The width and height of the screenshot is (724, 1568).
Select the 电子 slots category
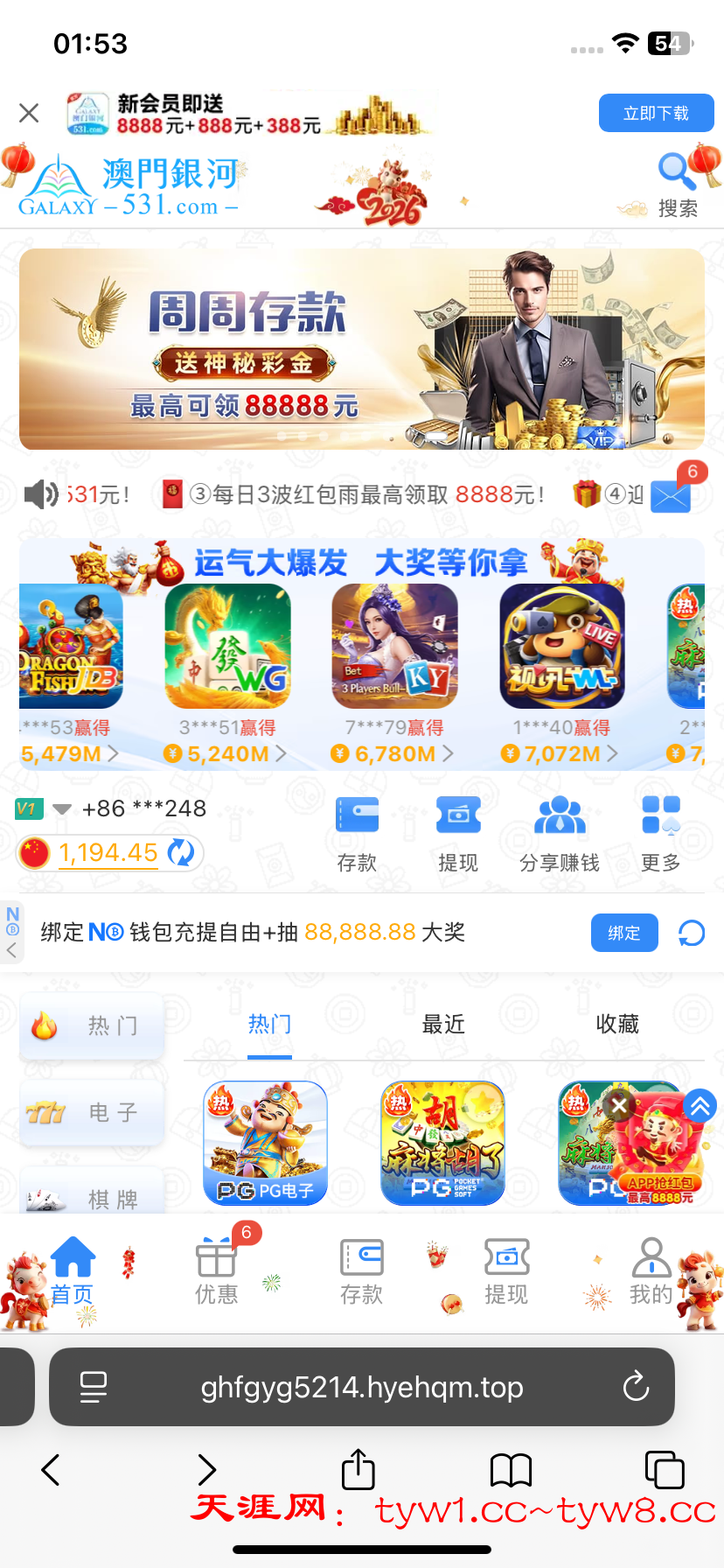click(92, 1112)
